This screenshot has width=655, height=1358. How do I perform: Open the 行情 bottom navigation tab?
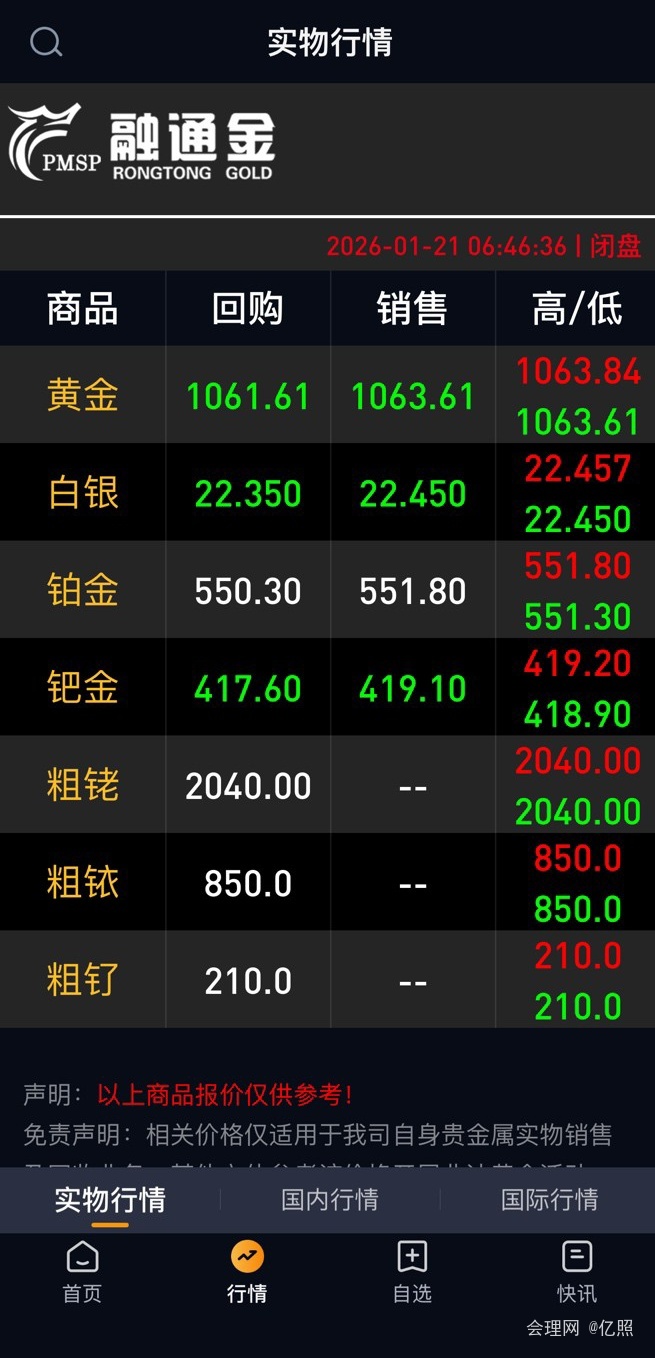pos(247,1271)
